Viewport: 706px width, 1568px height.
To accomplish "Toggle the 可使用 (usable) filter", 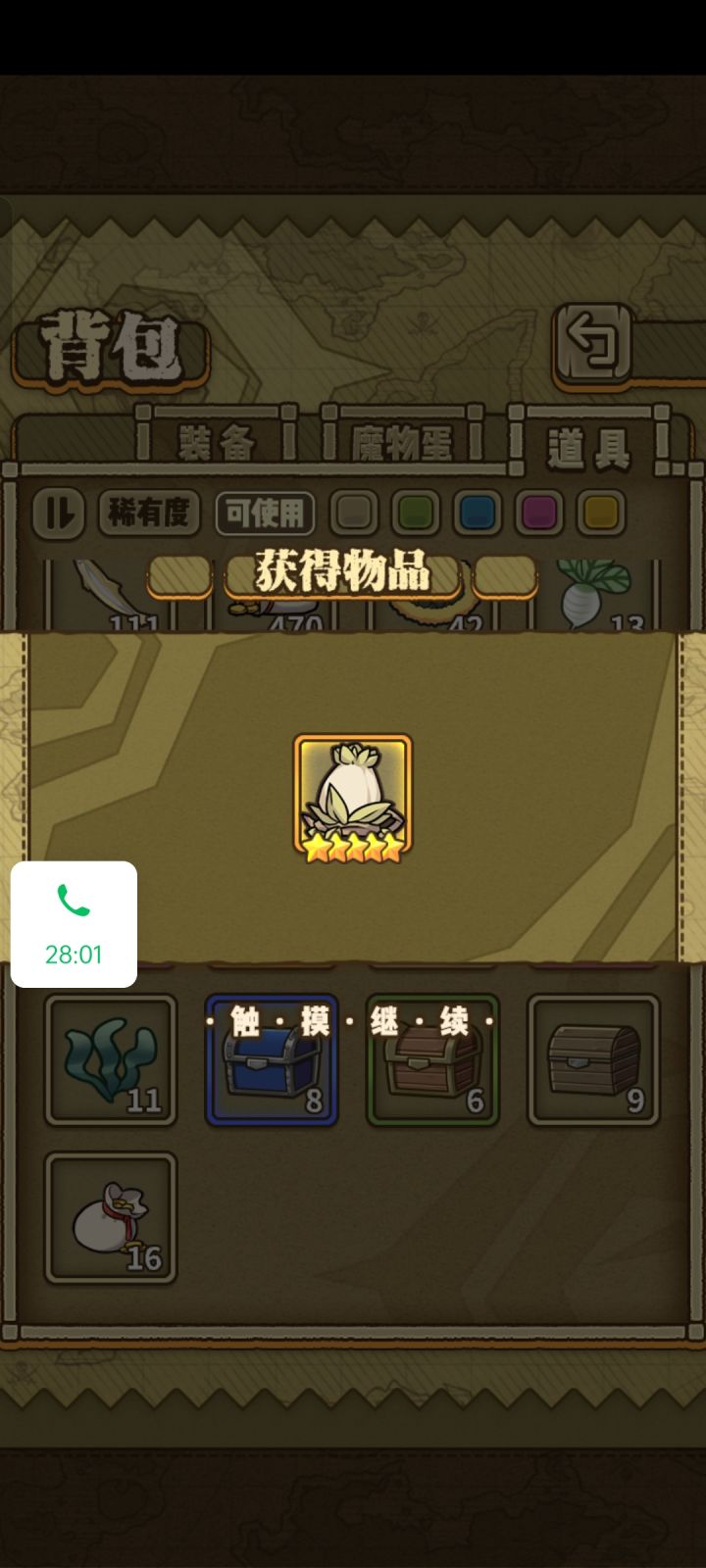I will (x=268, y=514).
